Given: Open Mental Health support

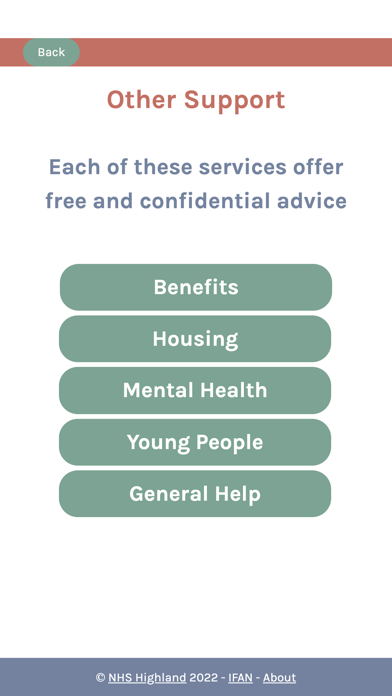Looking at the screenshot, I should tap(195, 390).
